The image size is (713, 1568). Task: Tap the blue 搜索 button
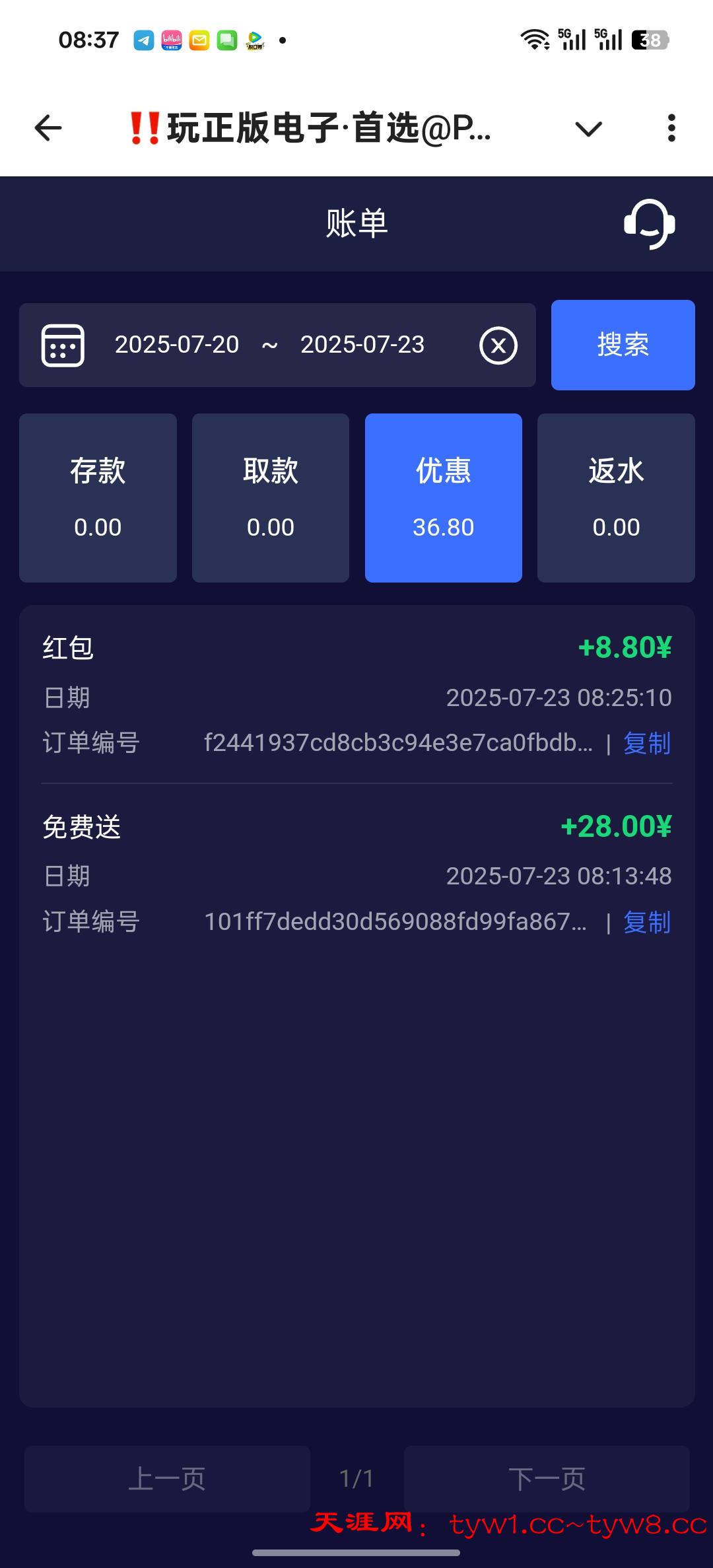tap(623, 345)
